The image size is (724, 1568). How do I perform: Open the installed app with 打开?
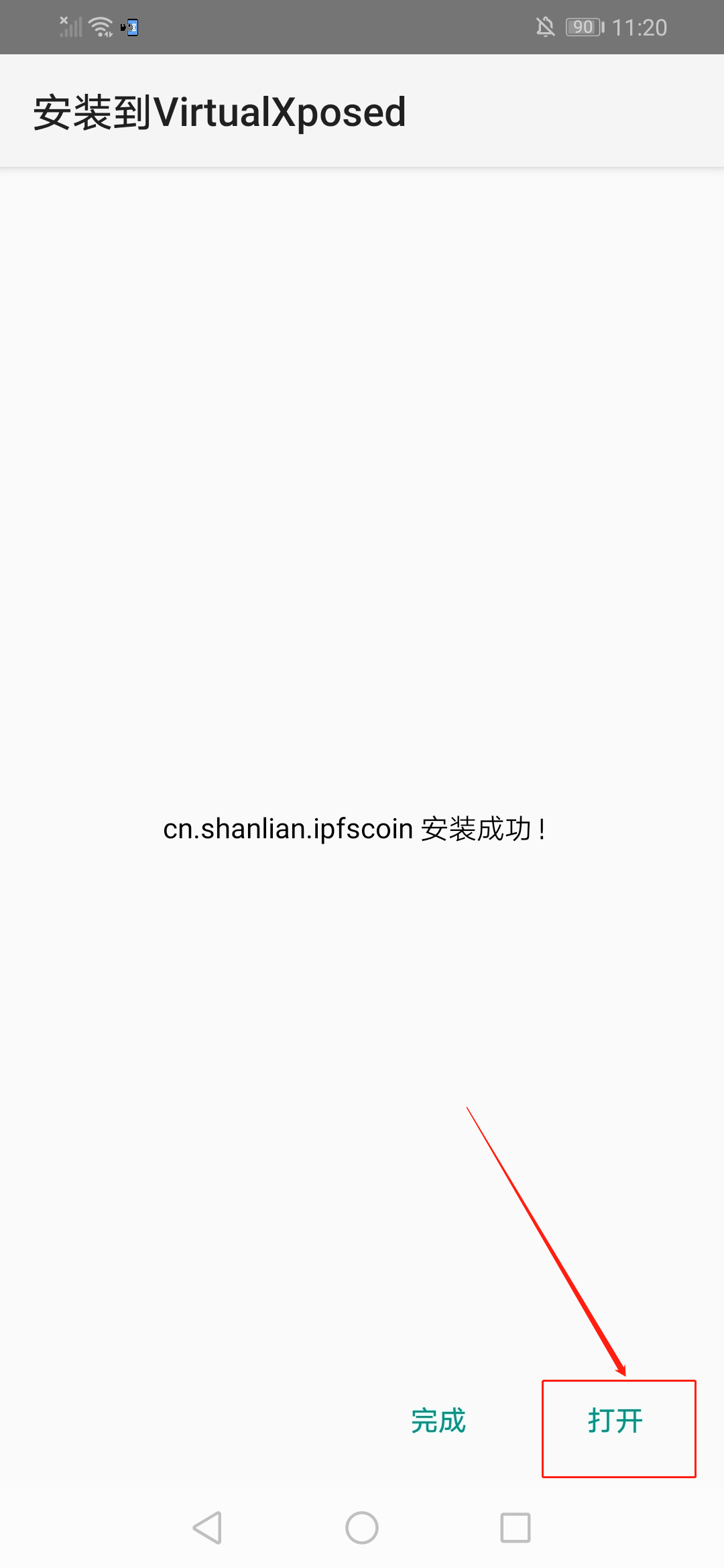coord(615,1421)
